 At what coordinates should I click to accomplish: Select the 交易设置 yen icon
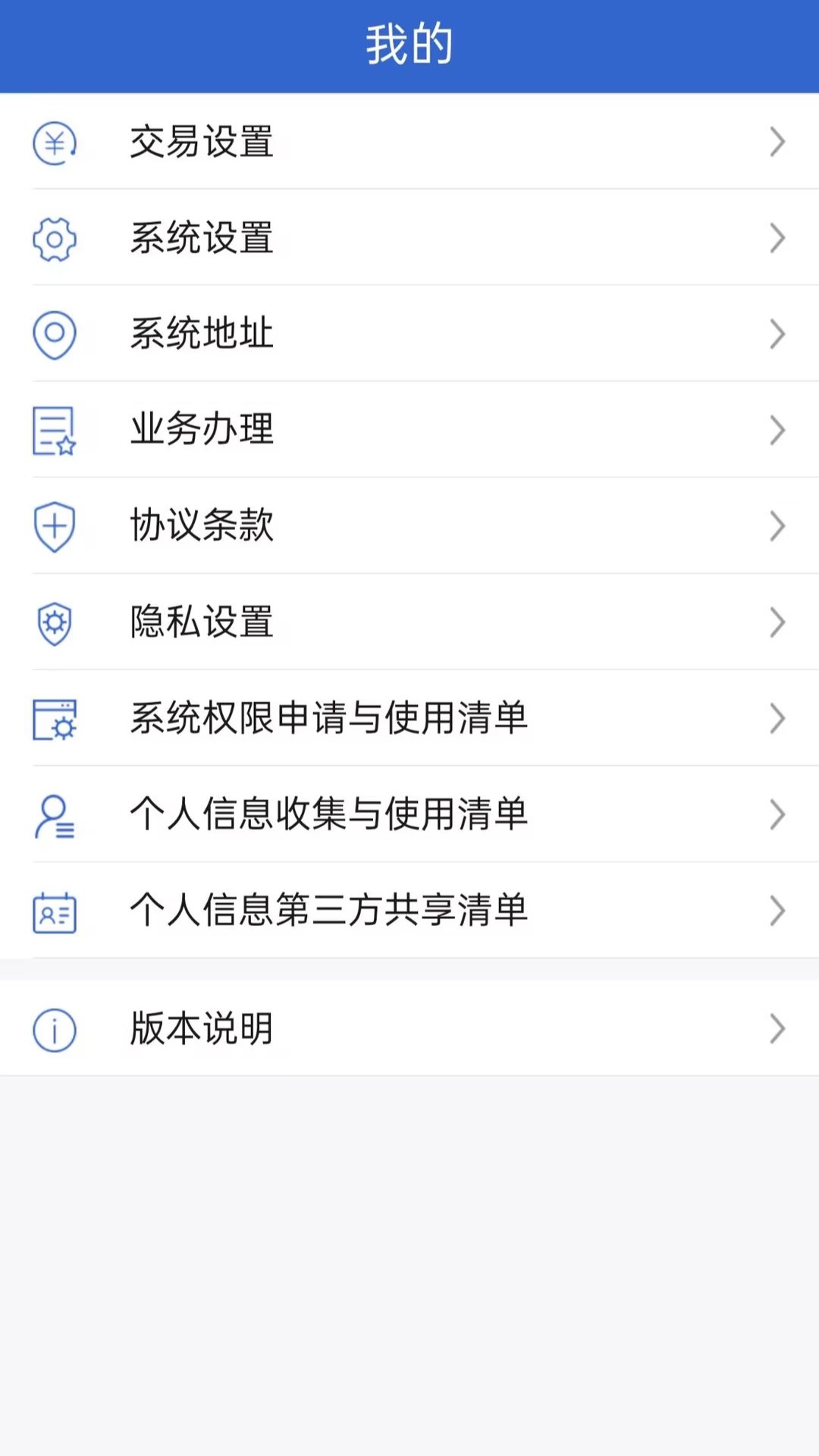pos(54,143)
